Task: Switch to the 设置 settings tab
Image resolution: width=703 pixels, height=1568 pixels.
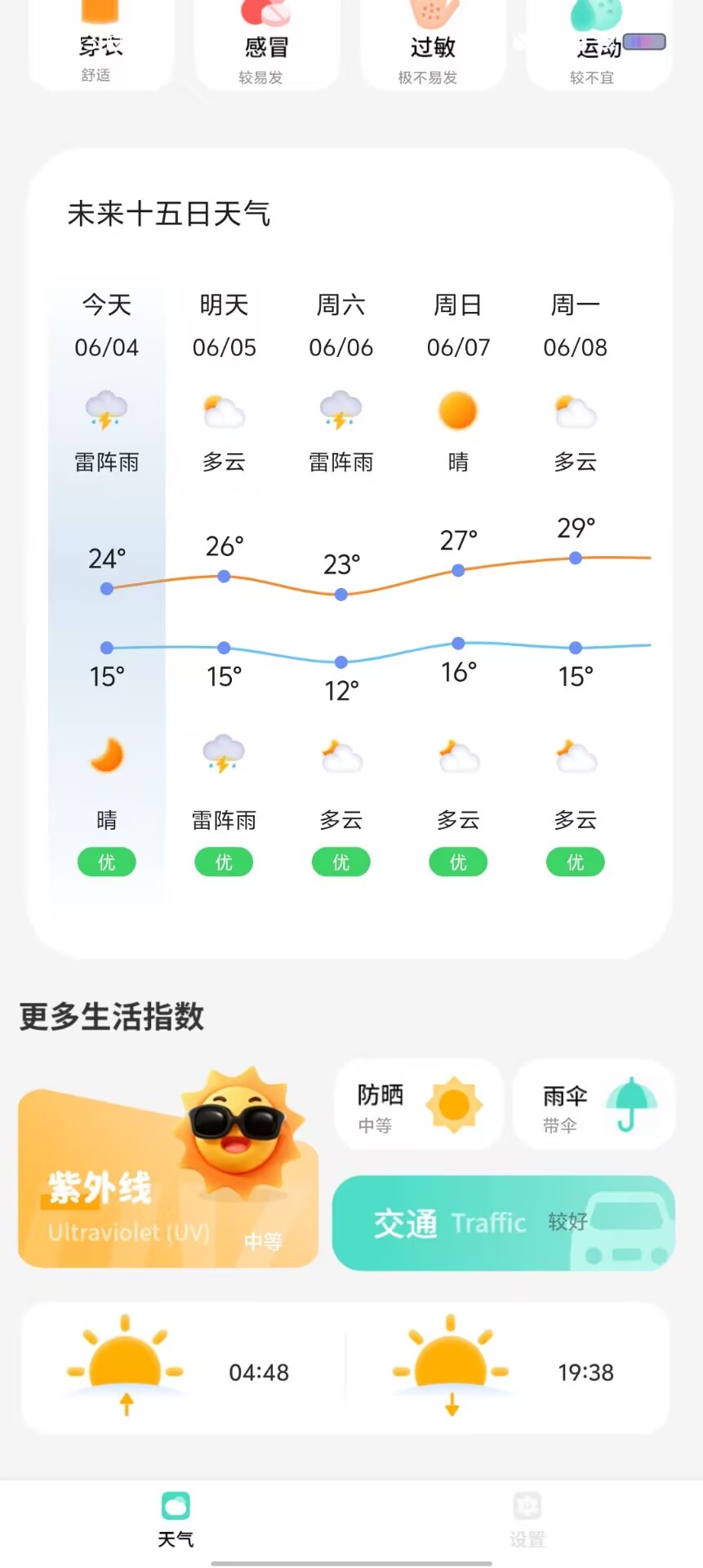Action: 527,1520
